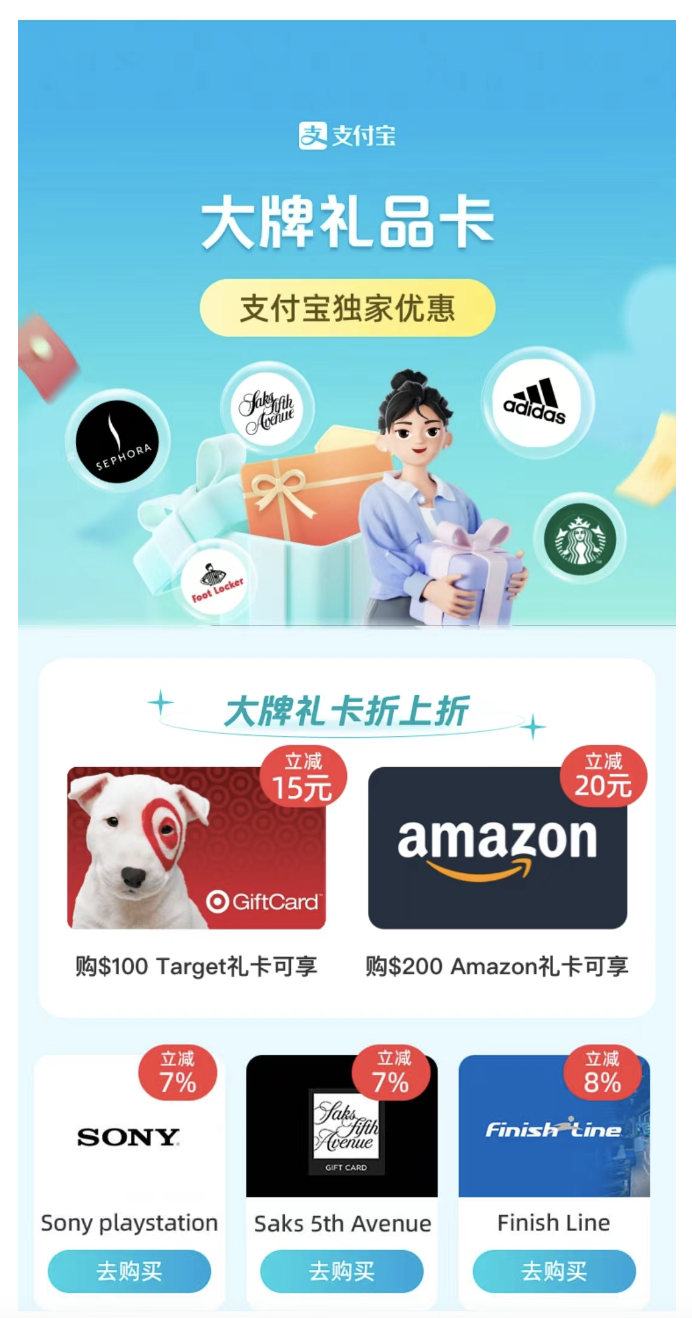Open the Sony playstation card tile
The height and width of the screenshot is (1318, 692).
[129, 1137]
